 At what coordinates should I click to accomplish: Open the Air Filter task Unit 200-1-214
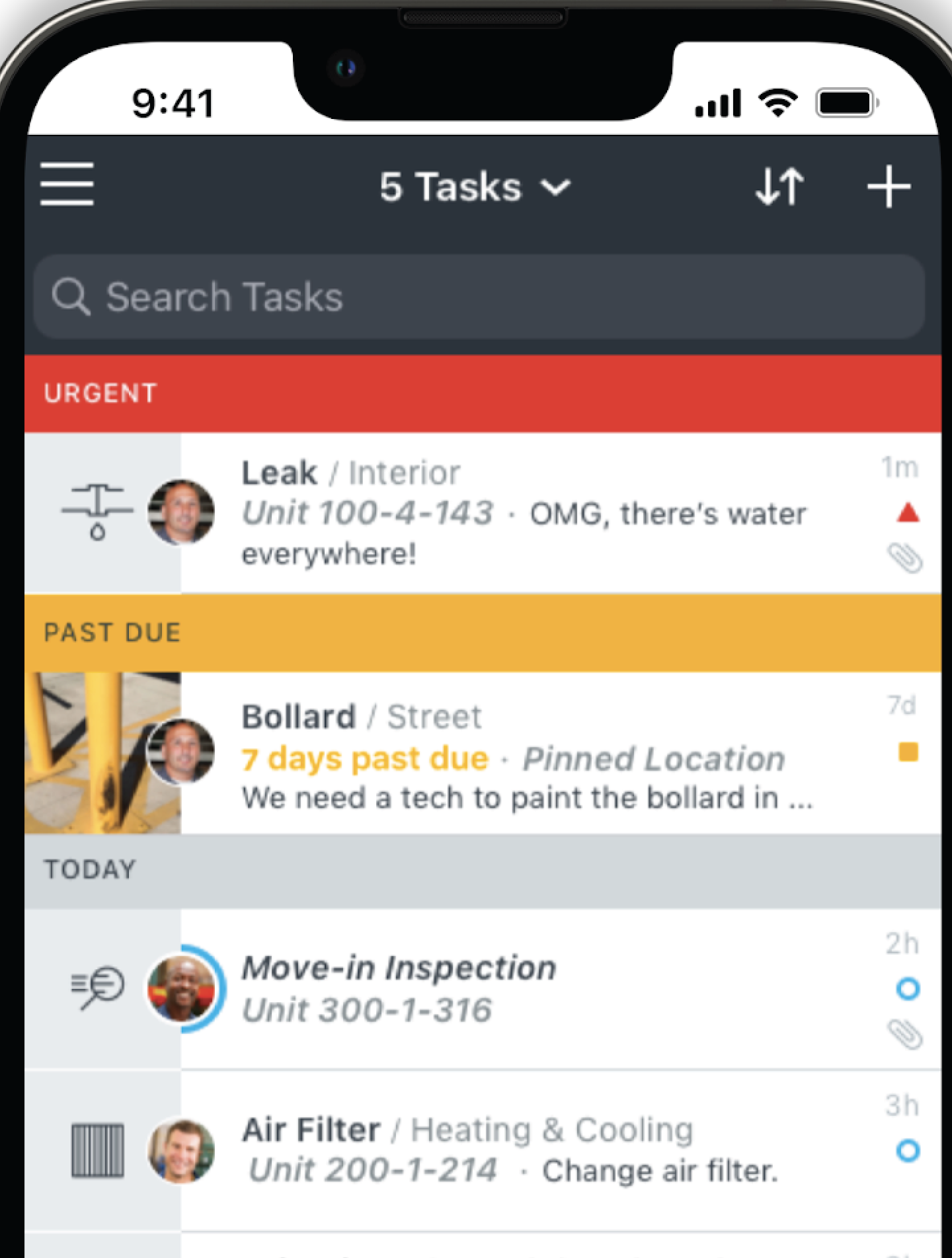pos(522,1150)
